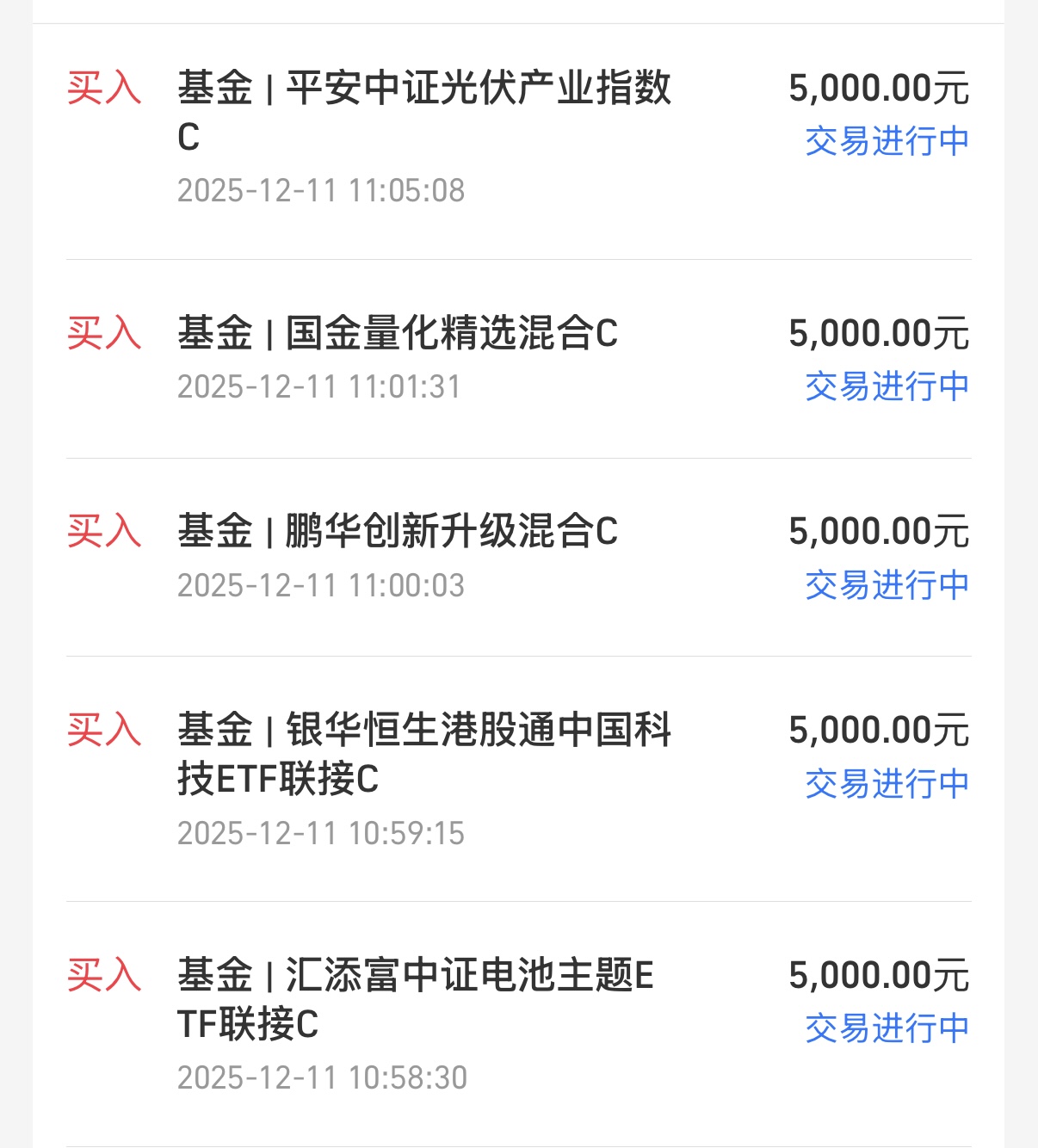View the 鹏华创新升级混合C transaction details
The width and height of the screenshot is (1038, 1148).
pyautogui.click(x=398, y=532)
